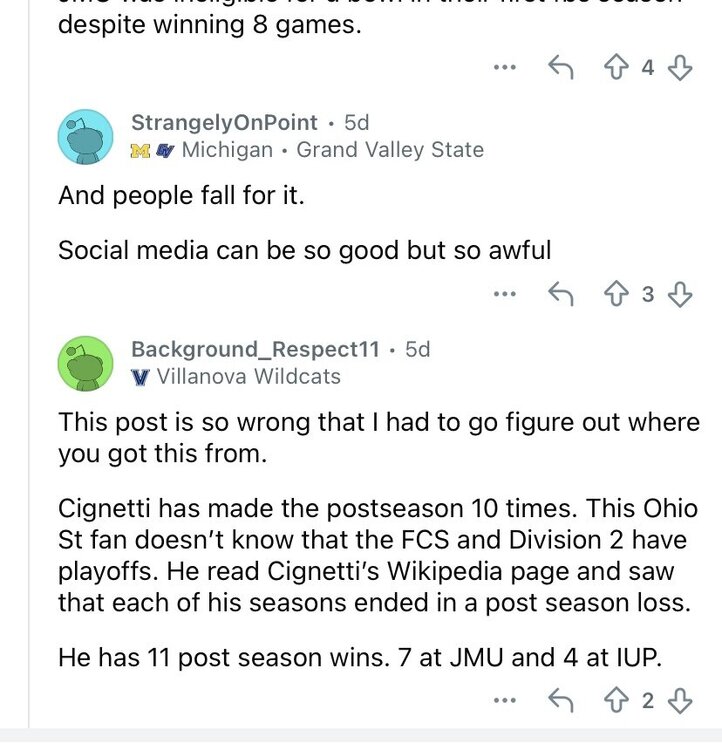Reply to Background_Respect11's comment

[562, 701]
